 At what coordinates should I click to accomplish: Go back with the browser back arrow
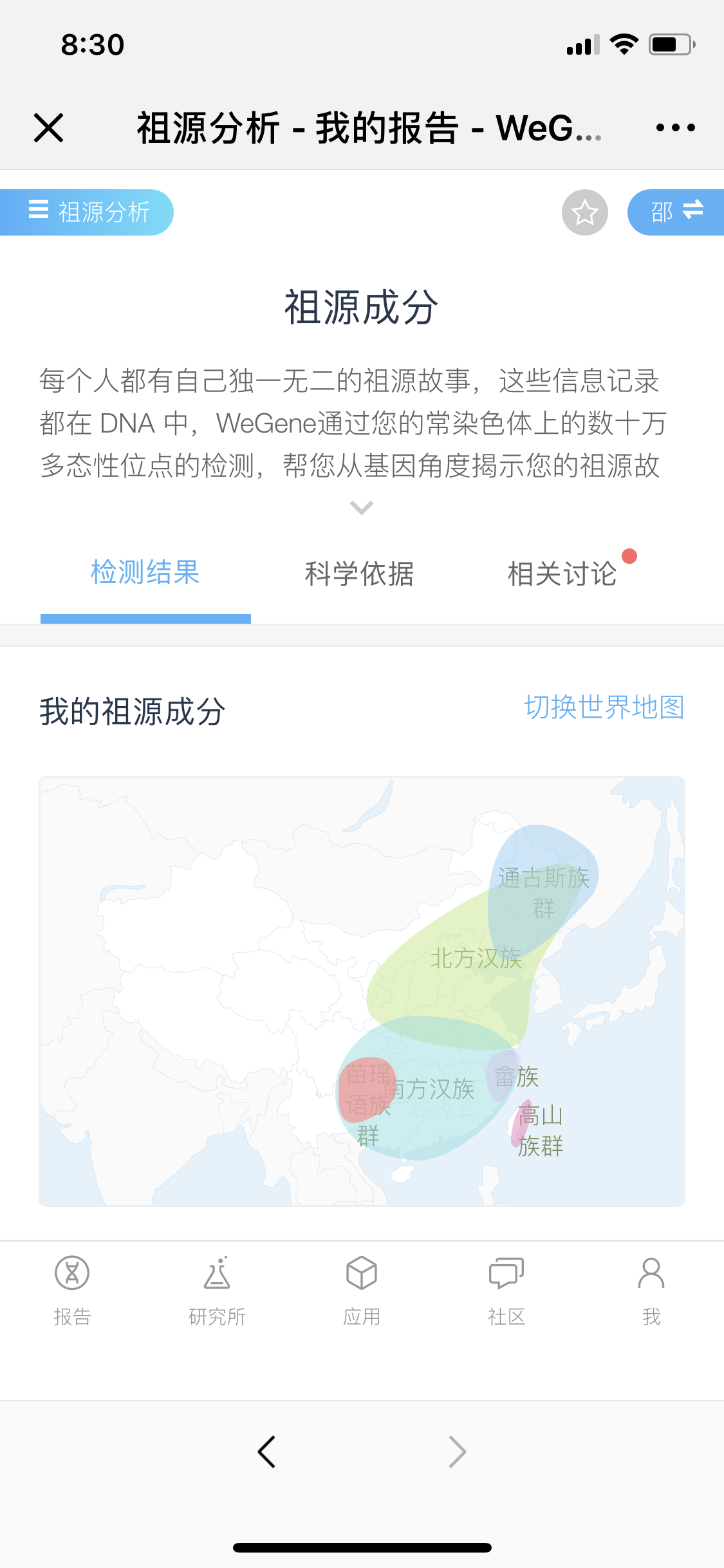click(266, 1451)
